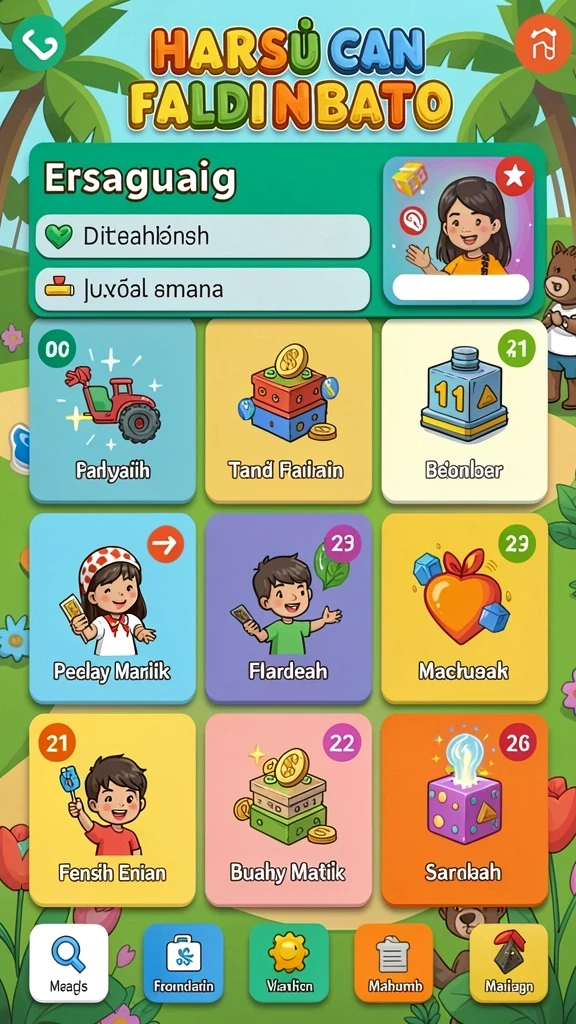Go to the Frondarin tab
The width and height of the screenshot is (576, 1024).
click(183, 963)
